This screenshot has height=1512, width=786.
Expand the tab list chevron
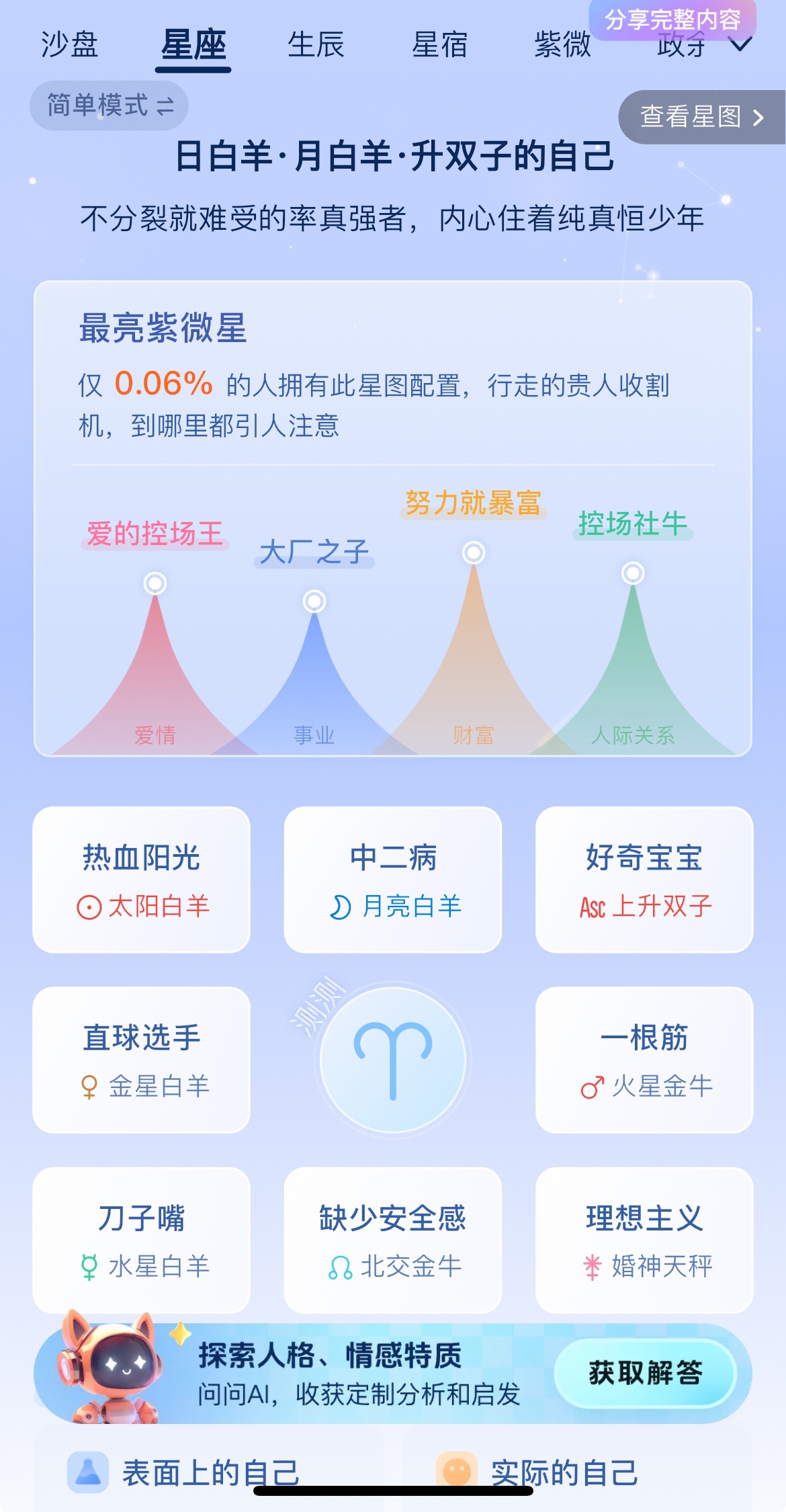[740, 45]
